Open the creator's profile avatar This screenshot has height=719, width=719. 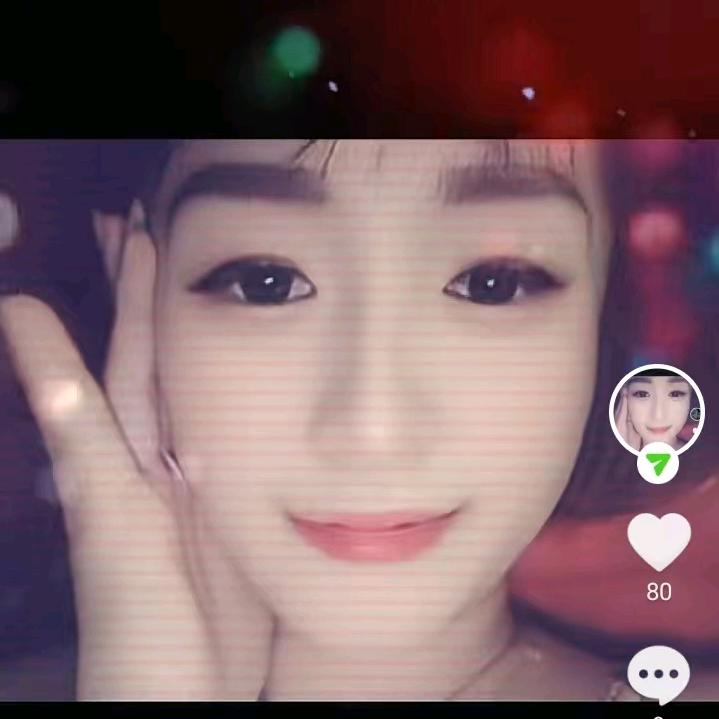(657, 410)
